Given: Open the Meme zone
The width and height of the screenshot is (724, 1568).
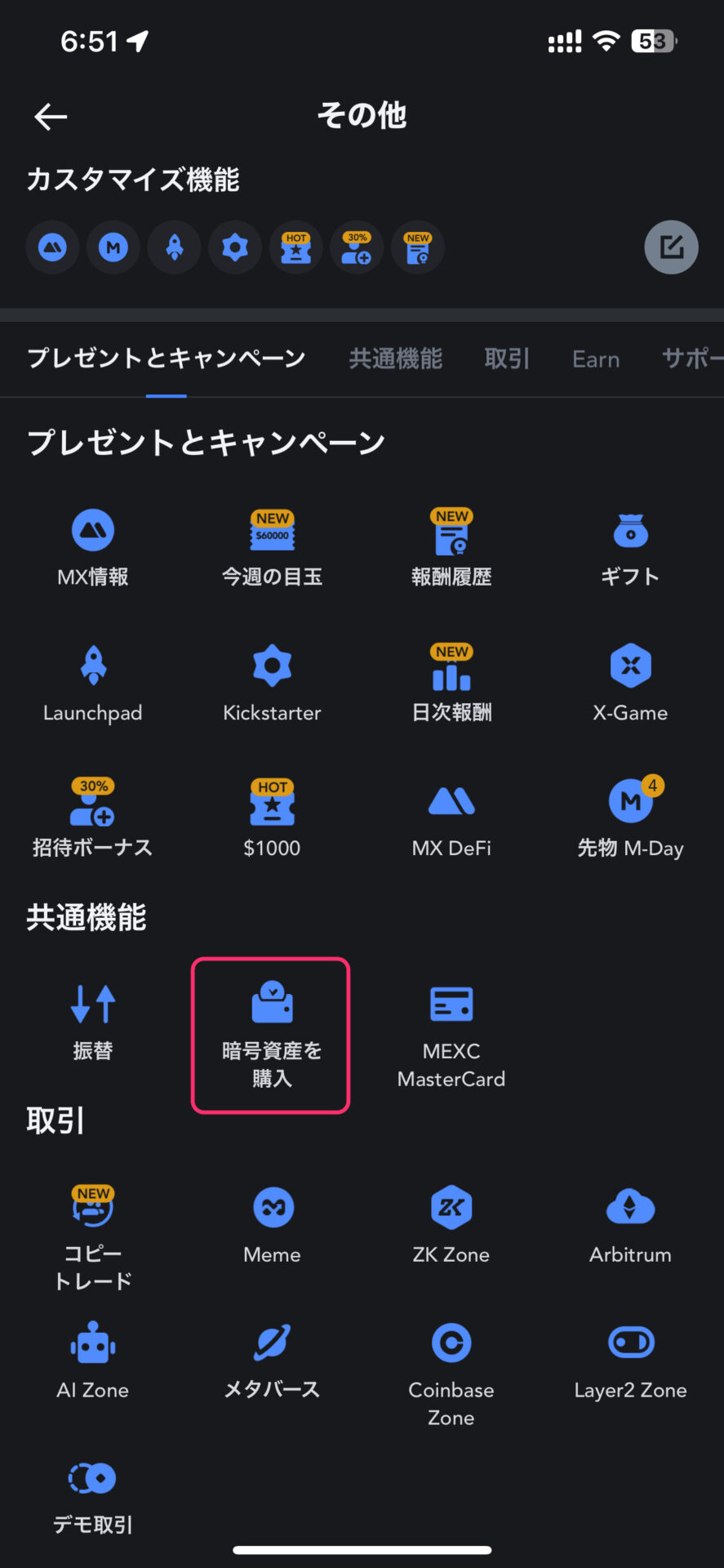Looking at the screenshot, I should (x=272, y=1225).
